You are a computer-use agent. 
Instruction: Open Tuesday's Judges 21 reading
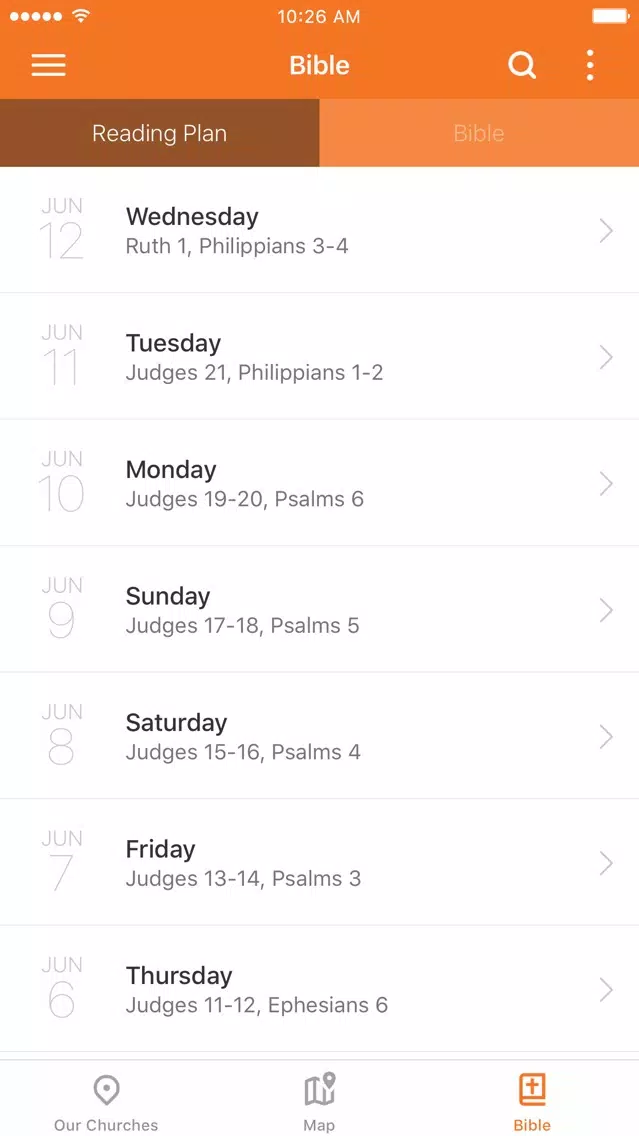(320, 356)
